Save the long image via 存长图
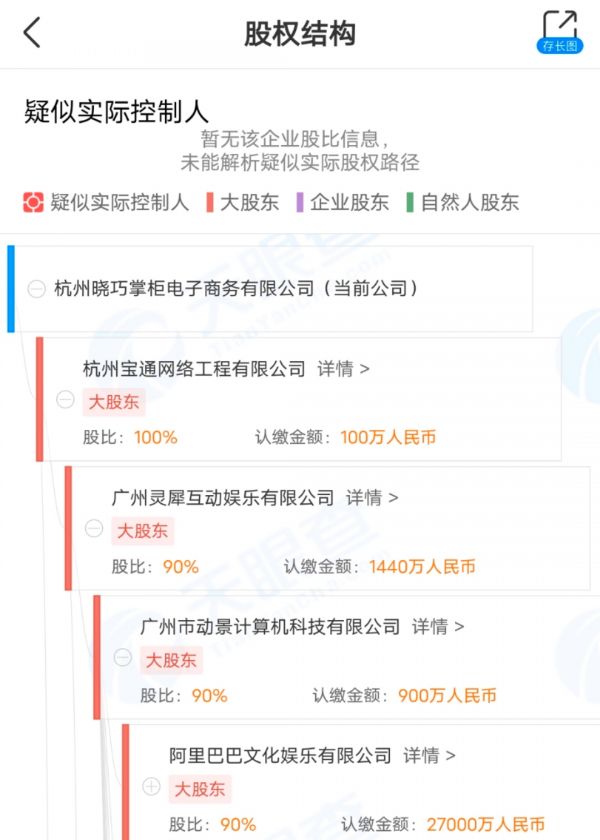600x840 pixels. click(x=559, y=31)
